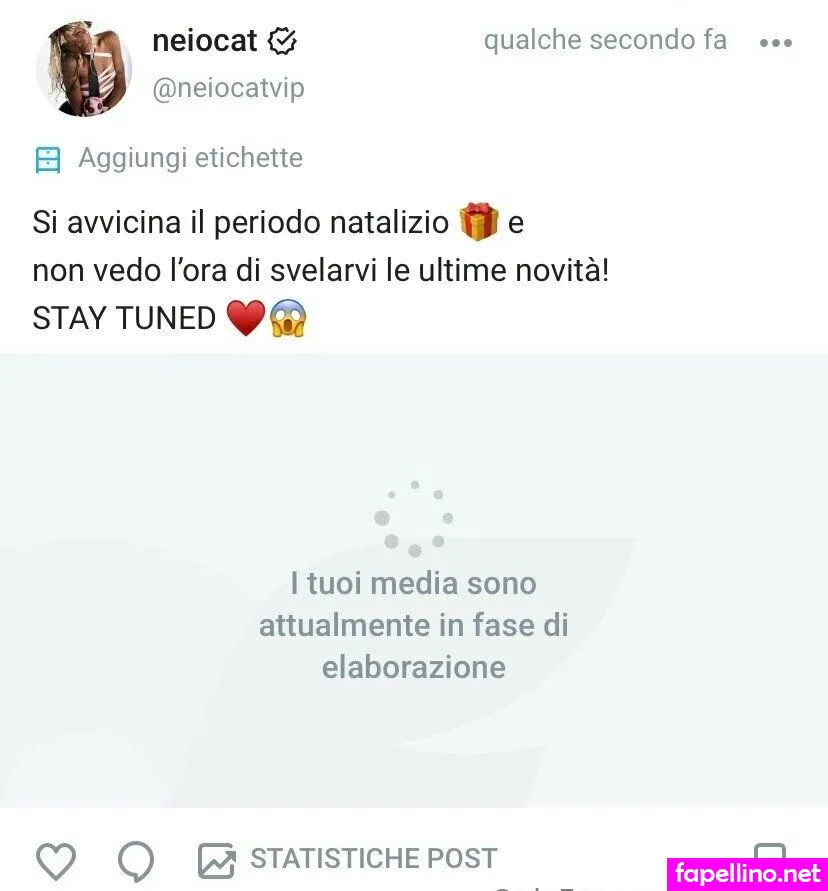Click the media processing status message

coord(413,624)
